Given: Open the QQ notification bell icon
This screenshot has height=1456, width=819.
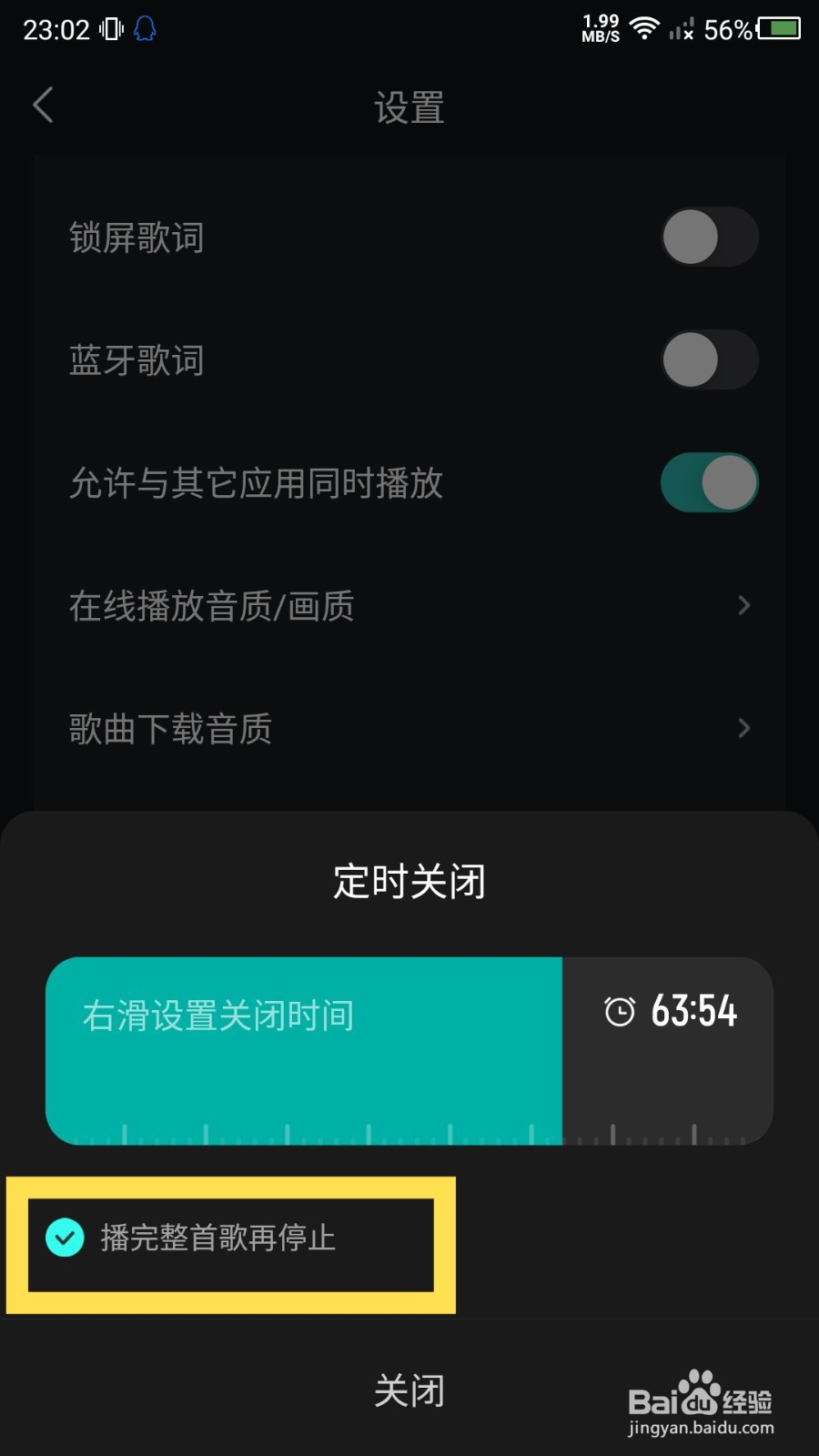Looking at the screenshot, I should (146, 30).
